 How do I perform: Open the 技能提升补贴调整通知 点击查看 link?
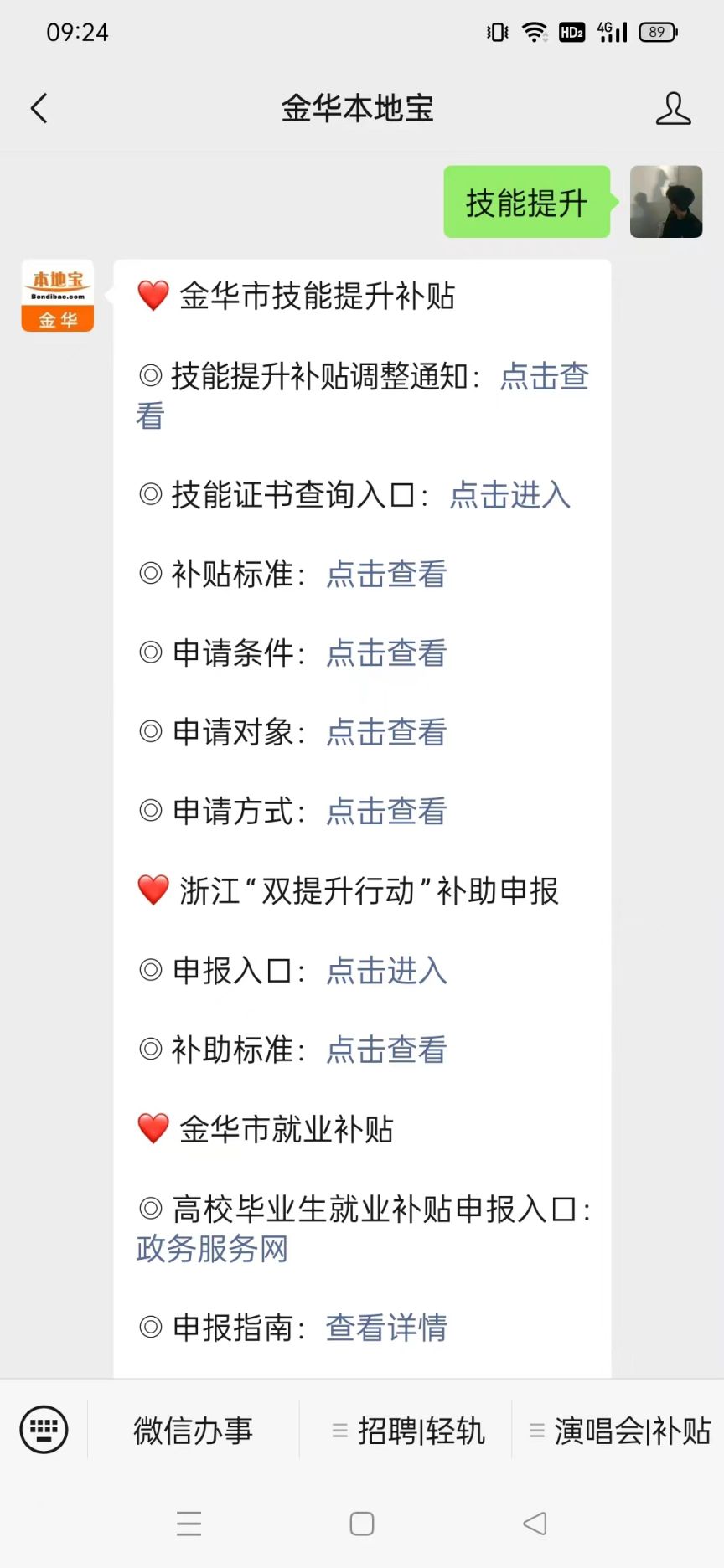click(545, 376)
